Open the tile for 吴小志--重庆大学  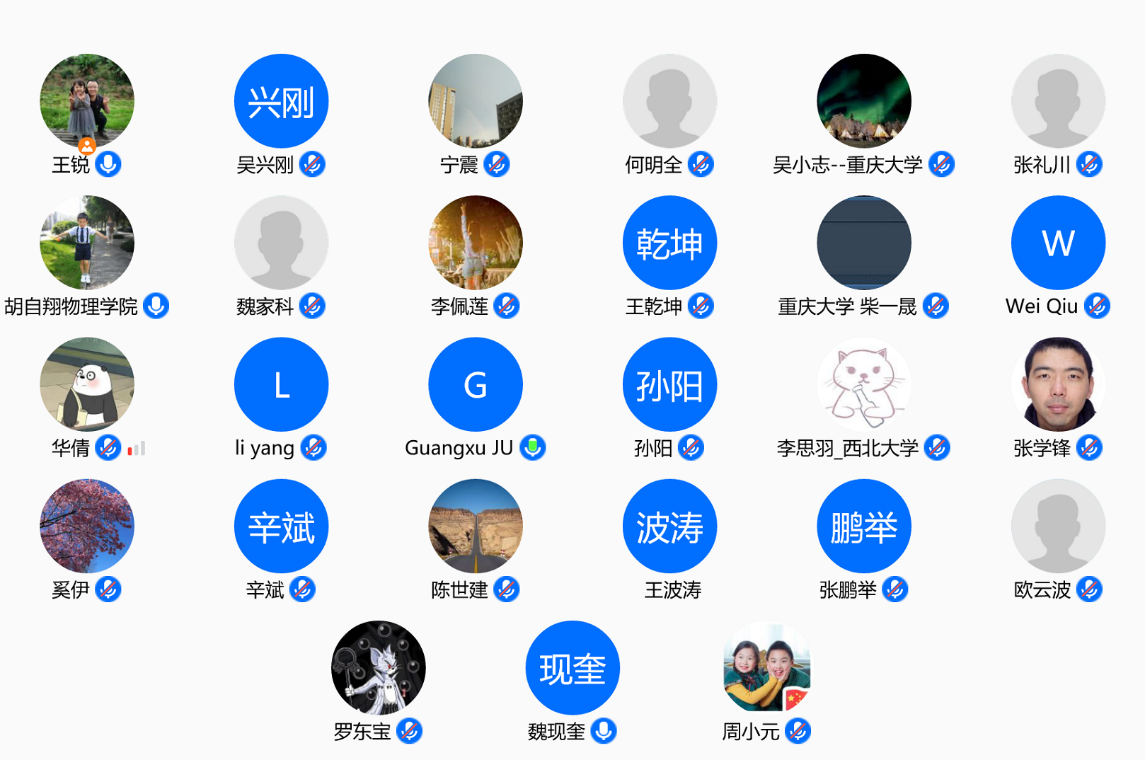(864, 101)
